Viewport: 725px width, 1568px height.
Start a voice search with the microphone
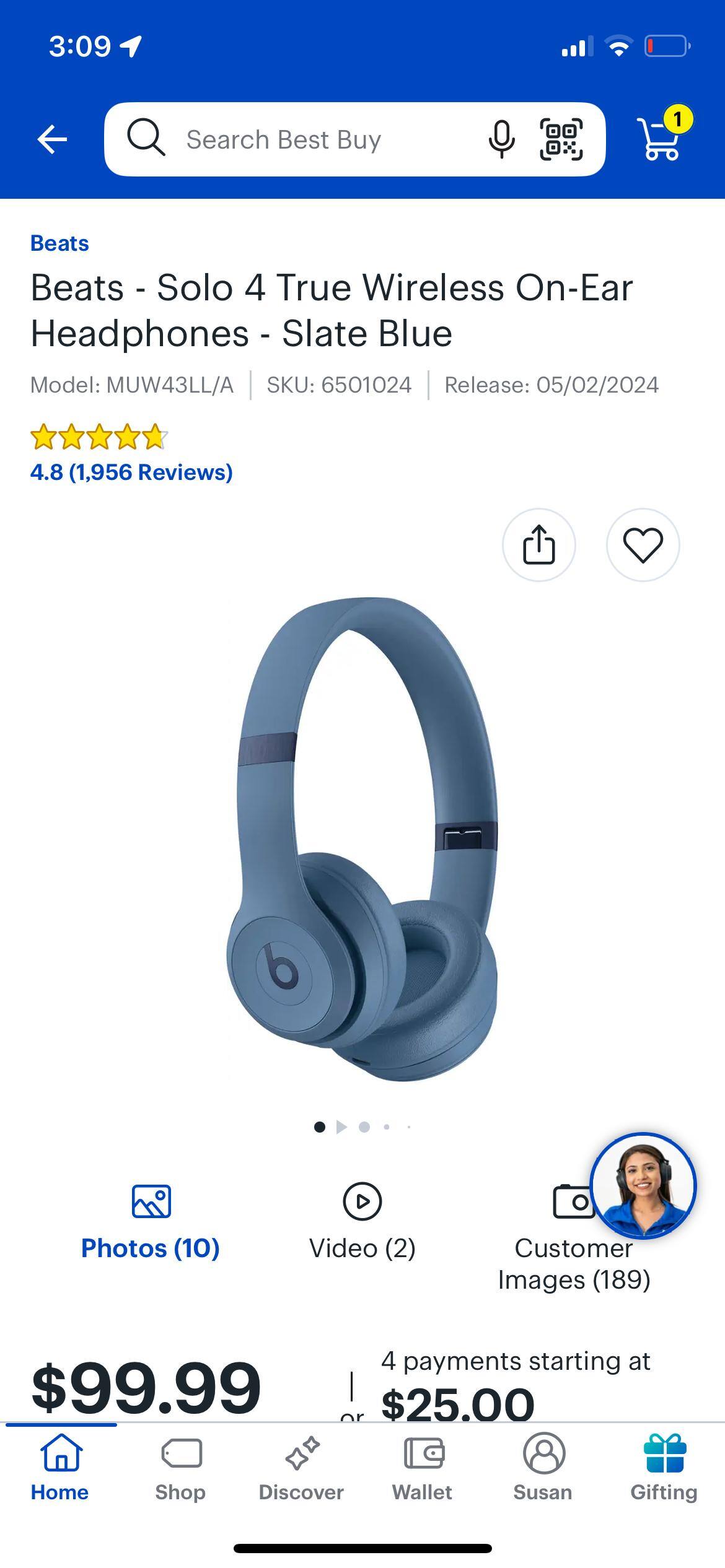[x=501, y=139]
